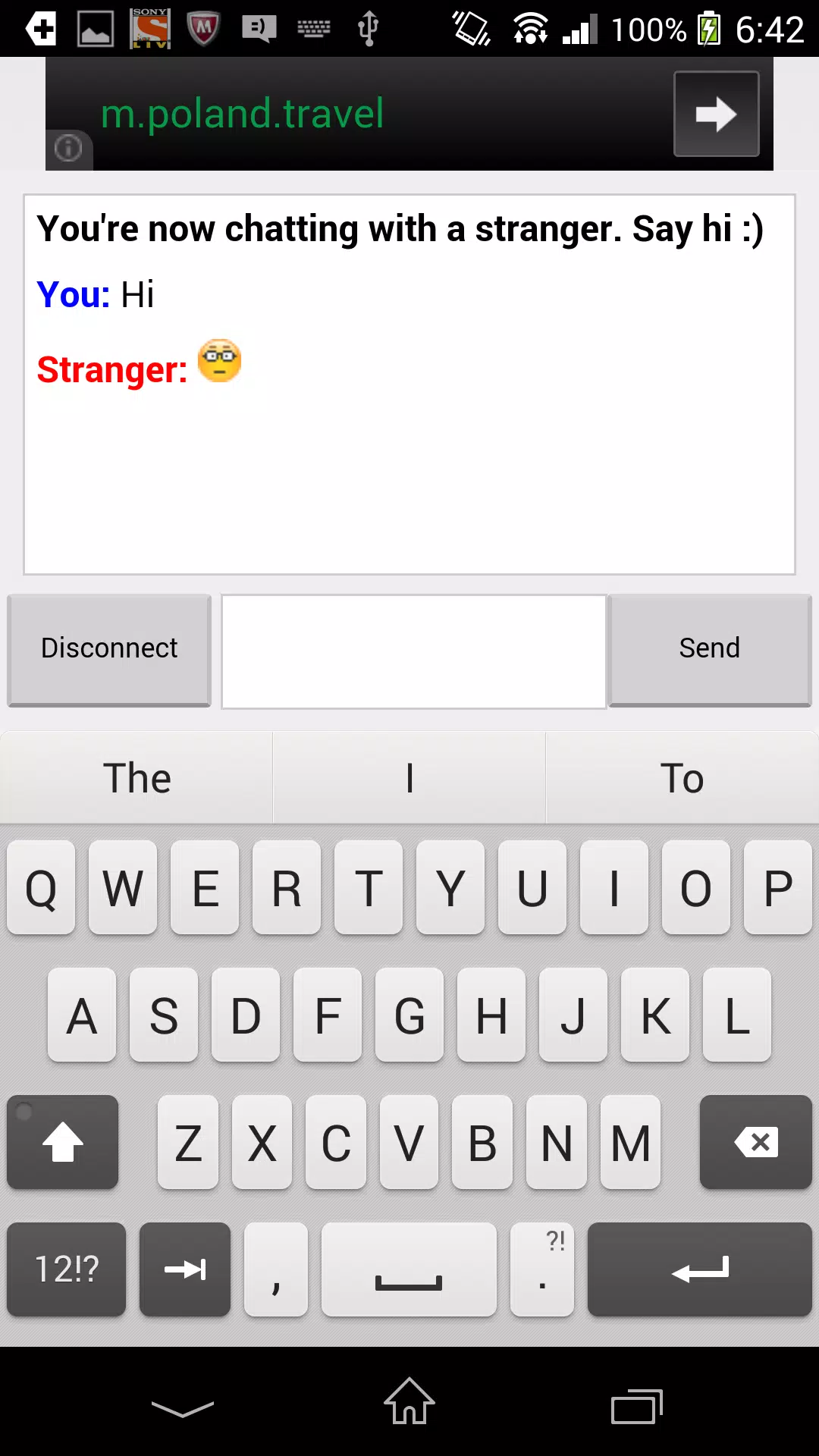Select the word suggestion 'The'
This screenshot has width=819, height=1456.
pyautogui.click(x=136, y=777)
